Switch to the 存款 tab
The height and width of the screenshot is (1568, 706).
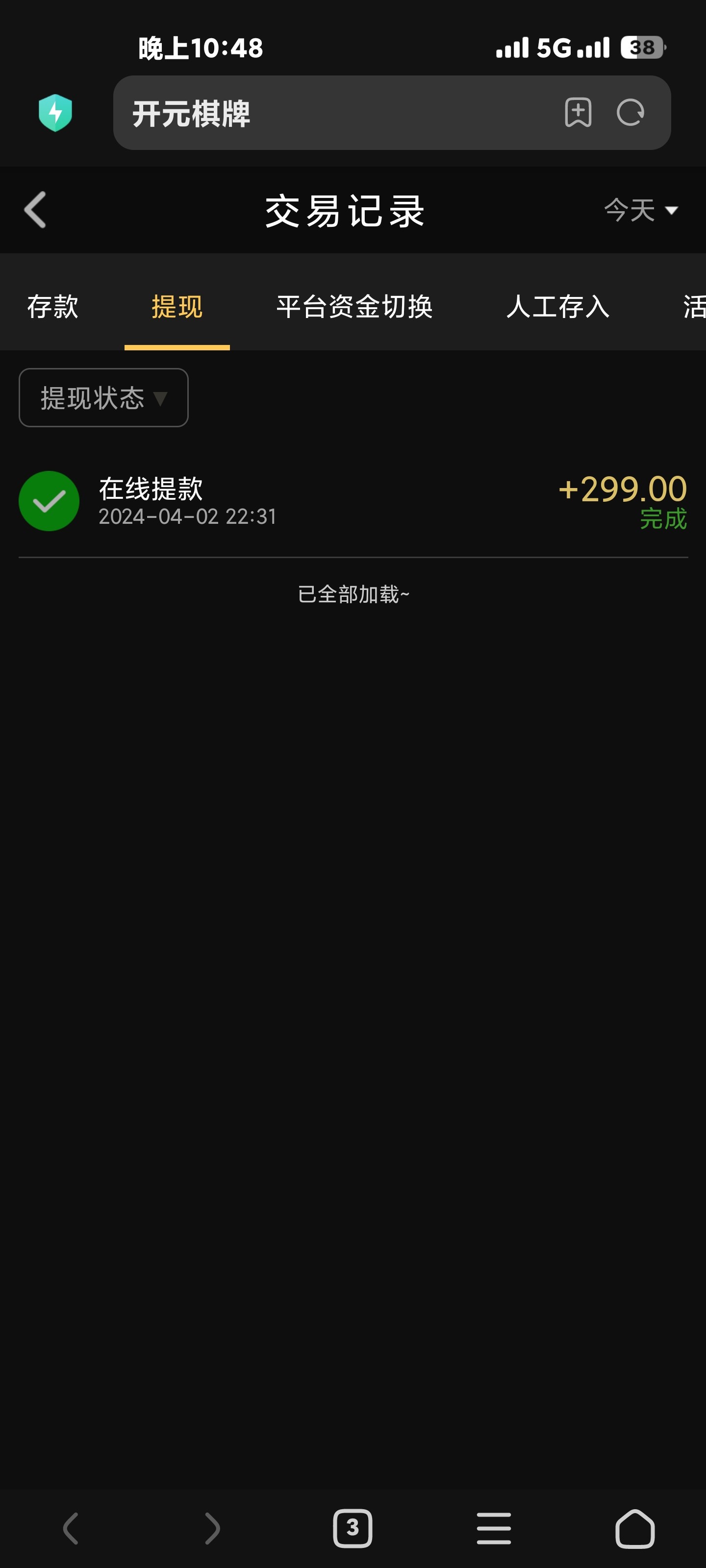point(53,306)
